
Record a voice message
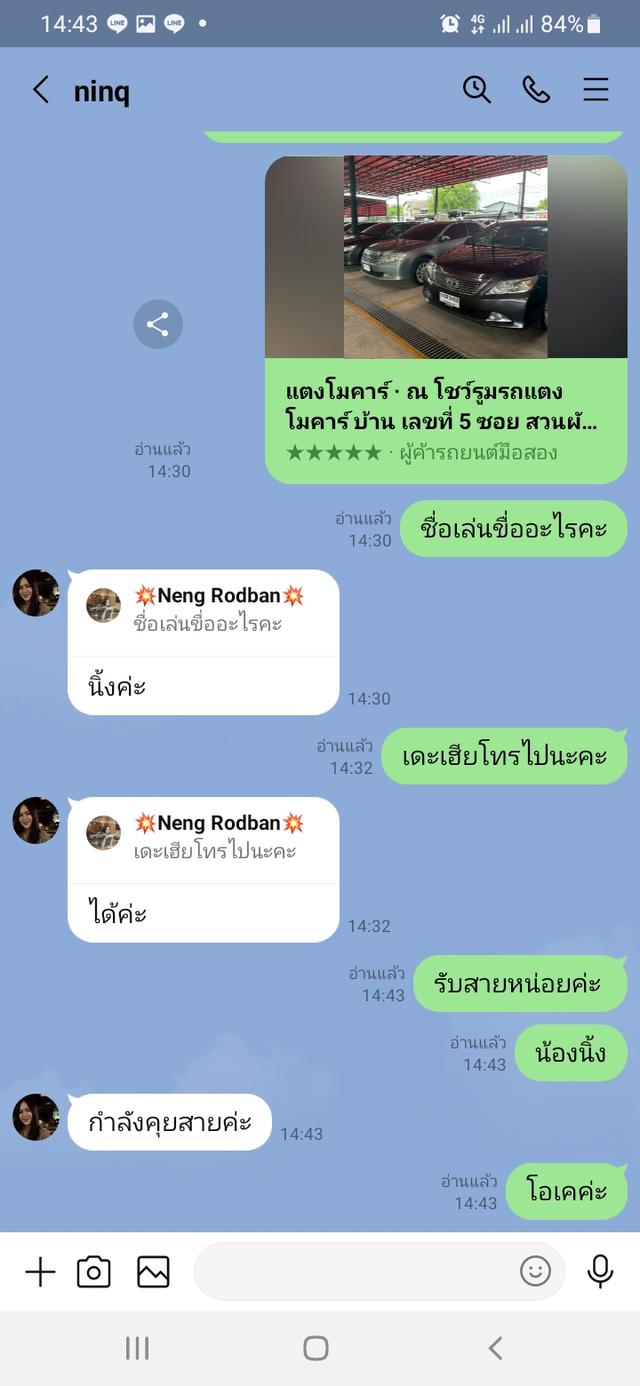600,1272
